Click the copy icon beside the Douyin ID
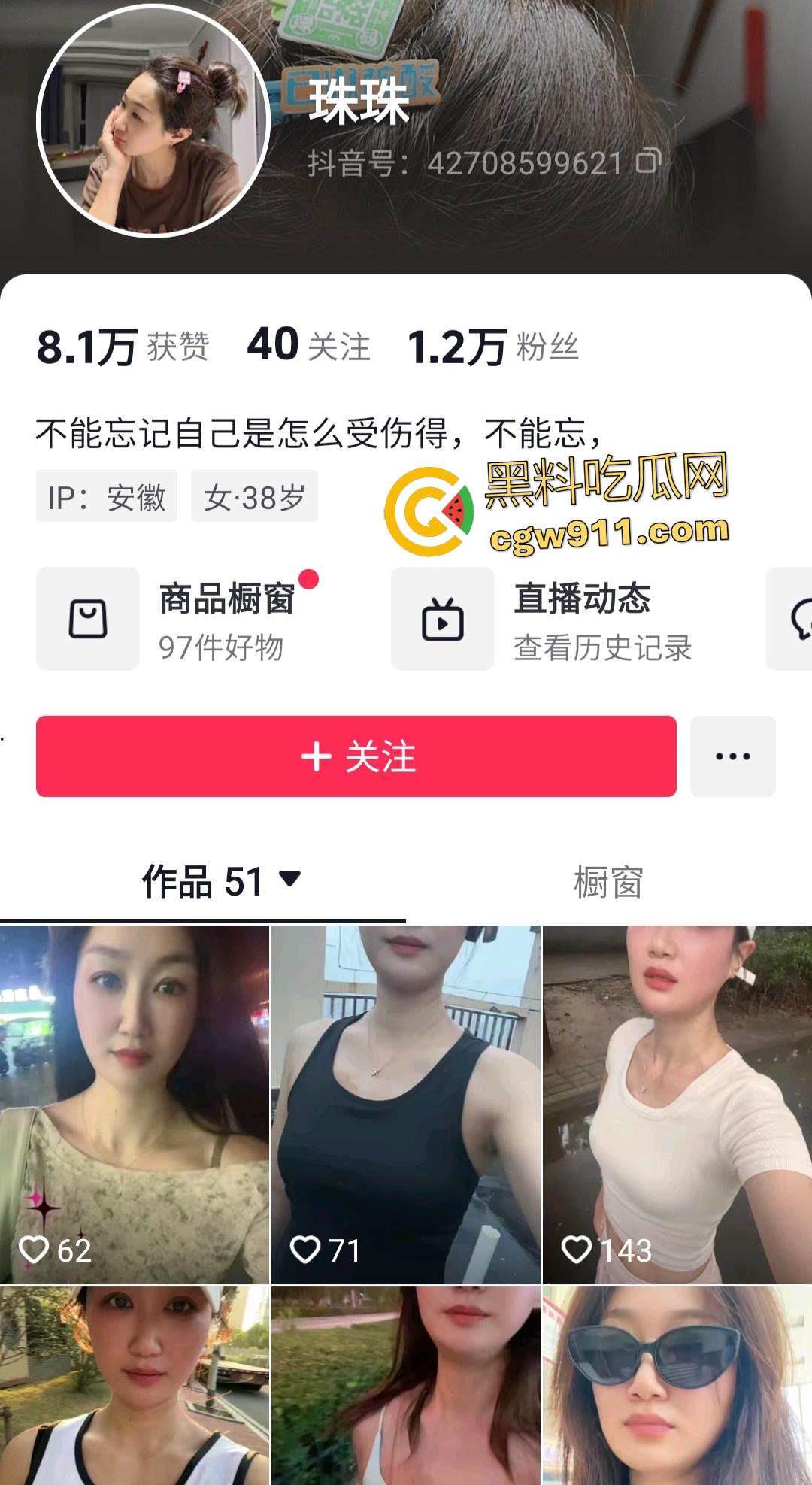This screenshot has width=812, height=1485. coord(645,162)
